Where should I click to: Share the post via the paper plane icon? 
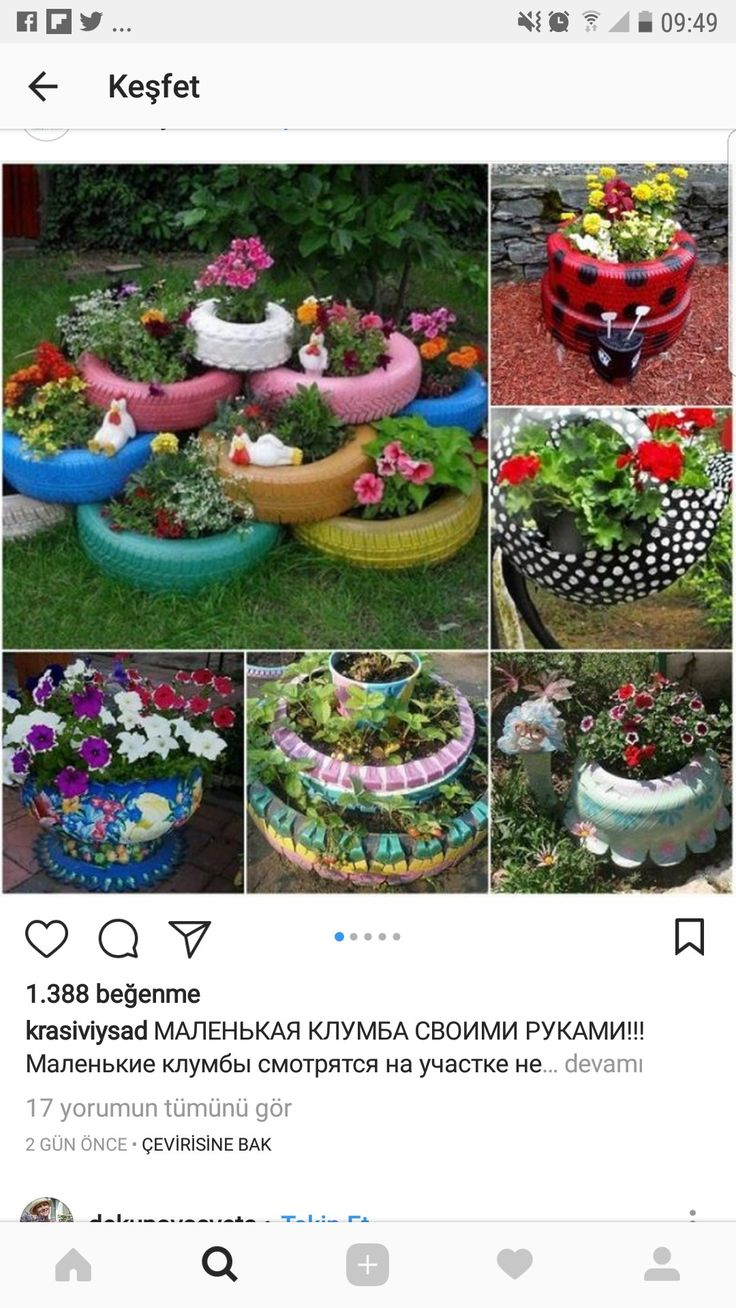[x=189, y=938]
